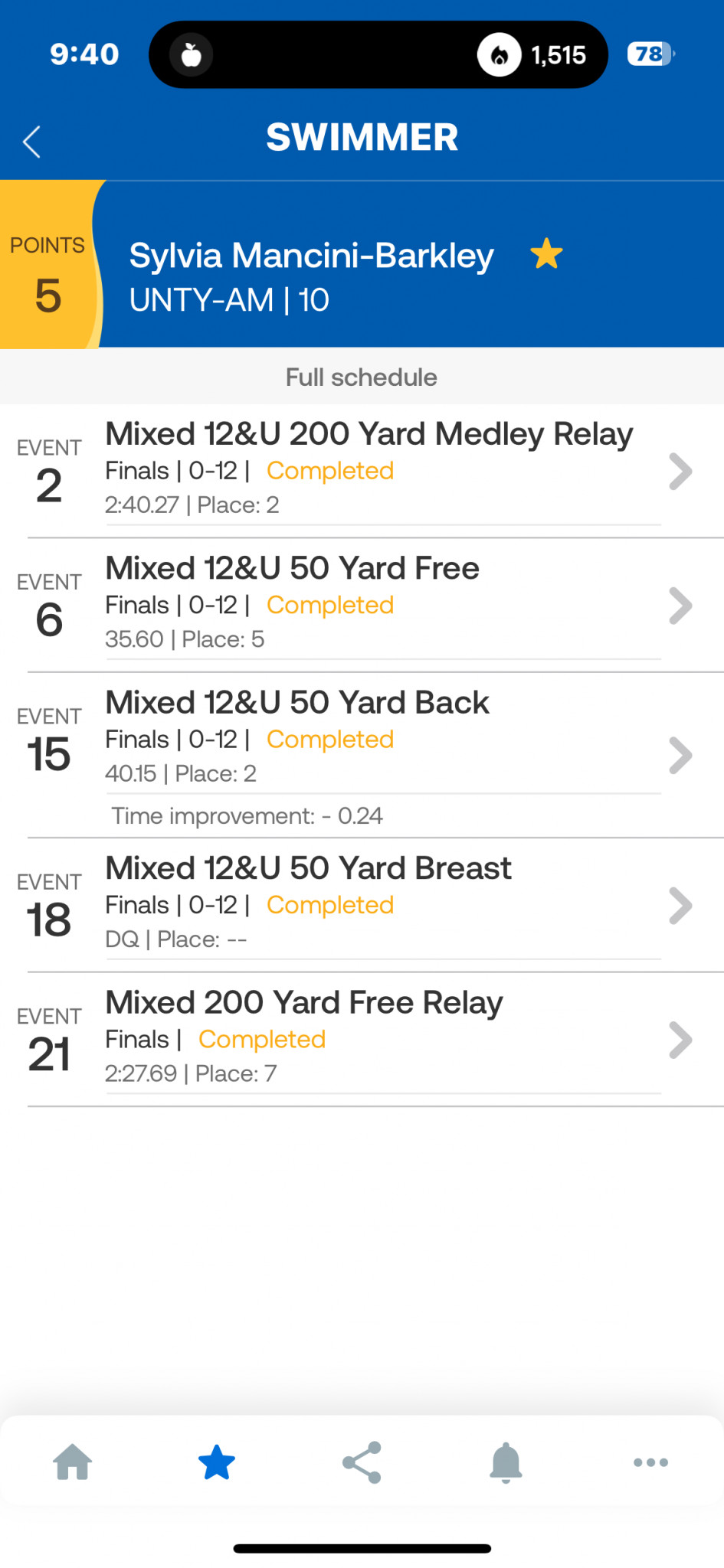Select Event 18 50 Yard Breast
Screen dimensions: 724x1568
tap(362, 905)
